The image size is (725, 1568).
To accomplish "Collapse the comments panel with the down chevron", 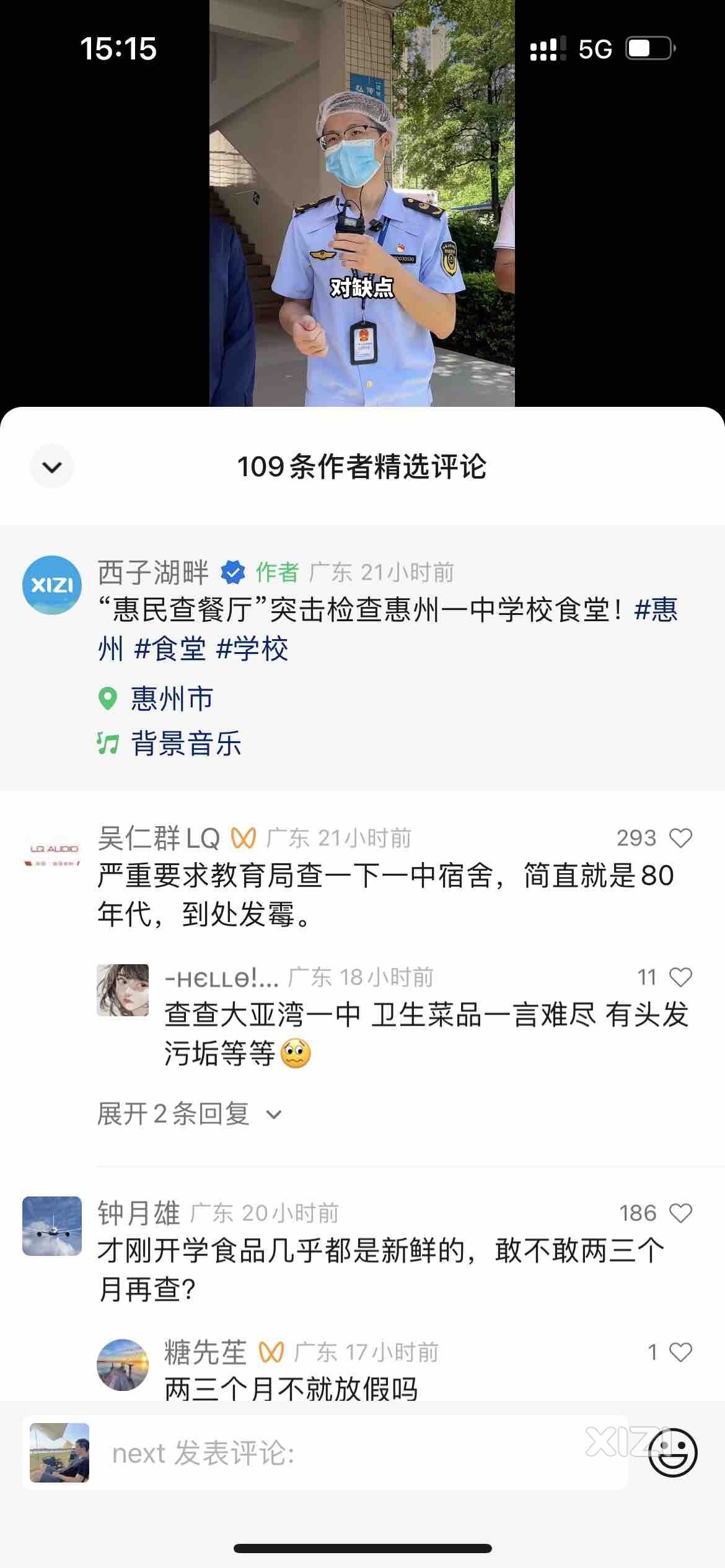I will point(52,466).
